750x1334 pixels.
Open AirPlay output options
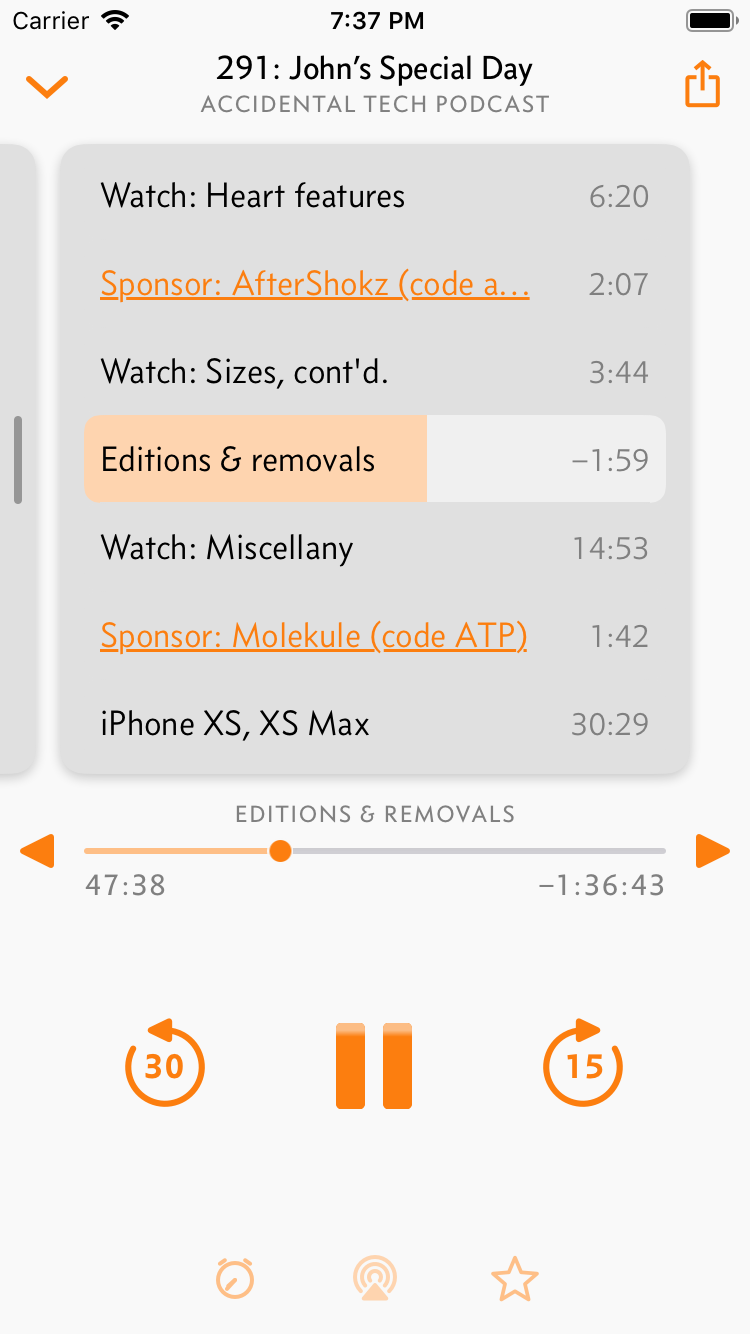pyautogui.click(x=375, y=1278)
